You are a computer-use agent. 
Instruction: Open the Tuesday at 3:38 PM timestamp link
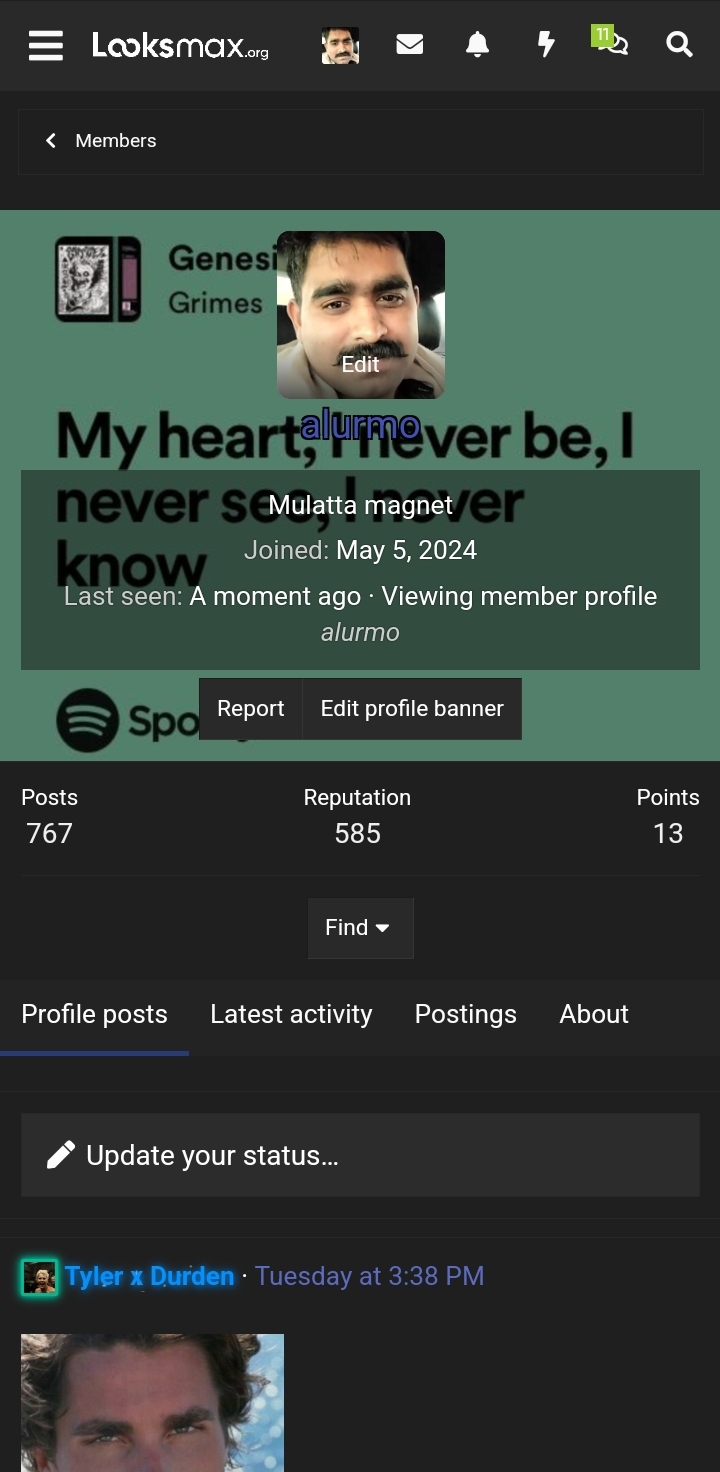(369, 1276)
